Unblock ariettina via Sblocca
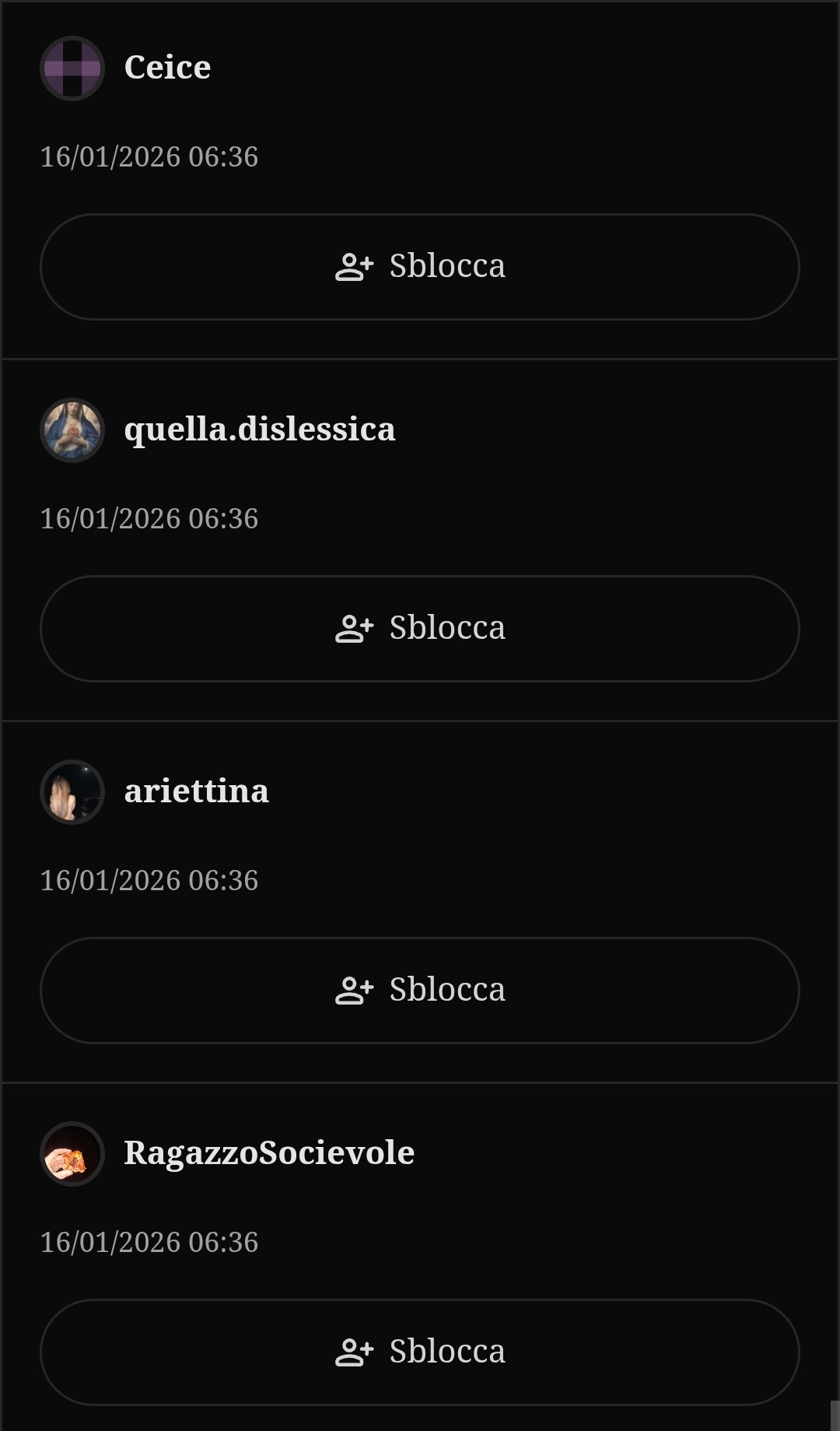This screenshot has height=1431, width=840. 420,991
